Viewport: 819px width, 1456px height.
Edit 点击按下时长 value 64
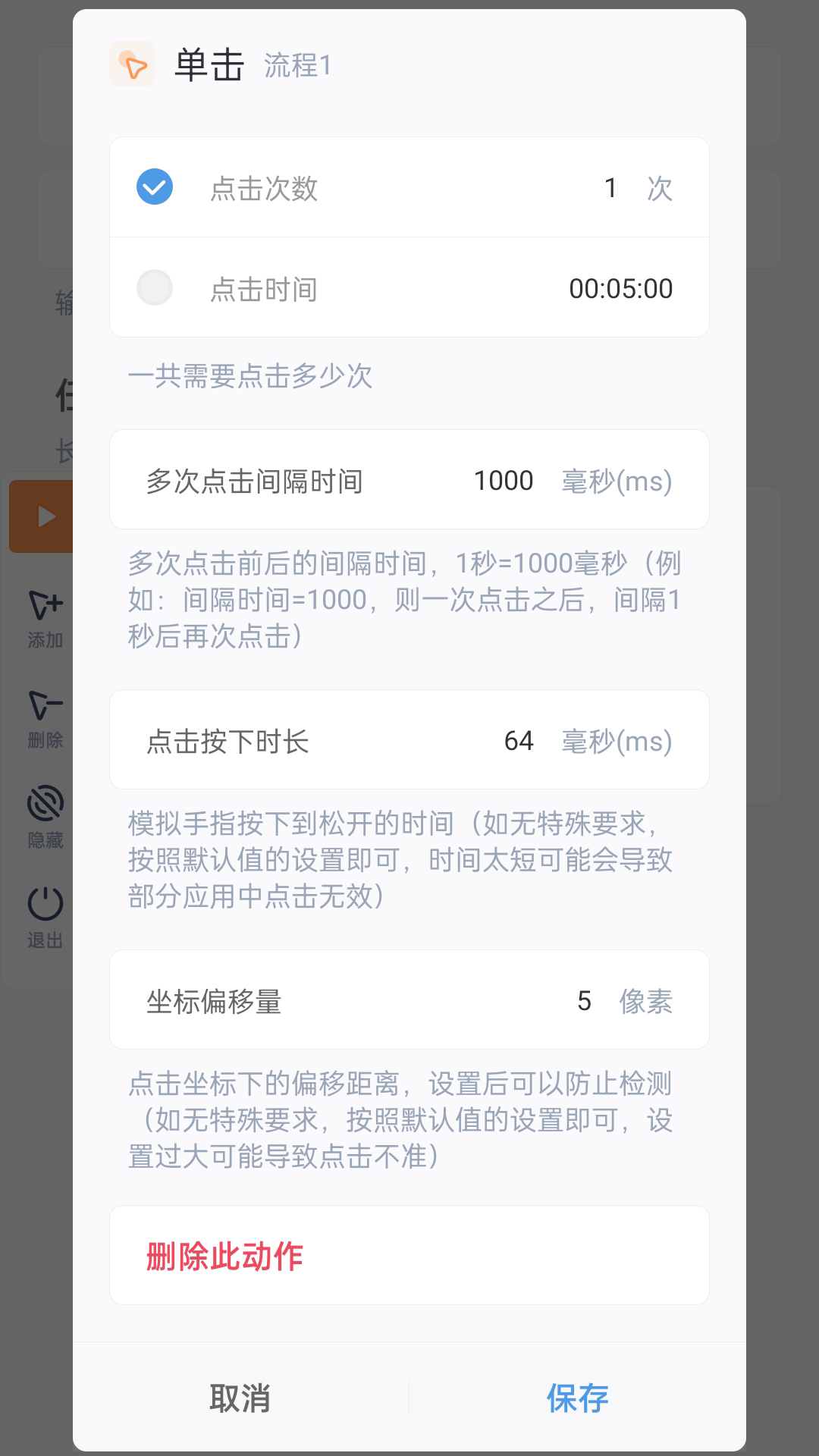519,741
